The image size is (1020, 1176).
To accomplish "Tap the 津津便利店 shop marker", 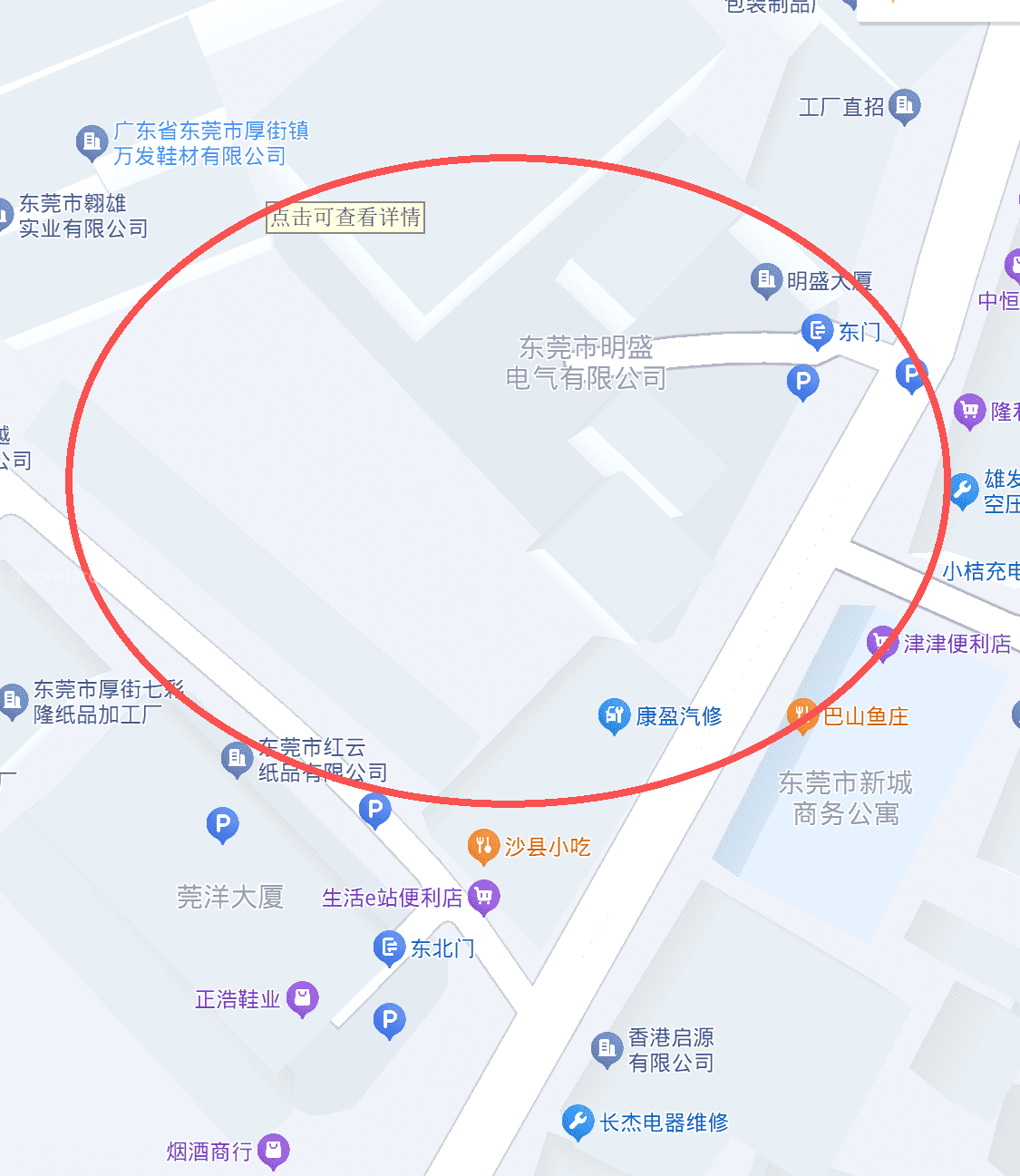I will 882,643.
